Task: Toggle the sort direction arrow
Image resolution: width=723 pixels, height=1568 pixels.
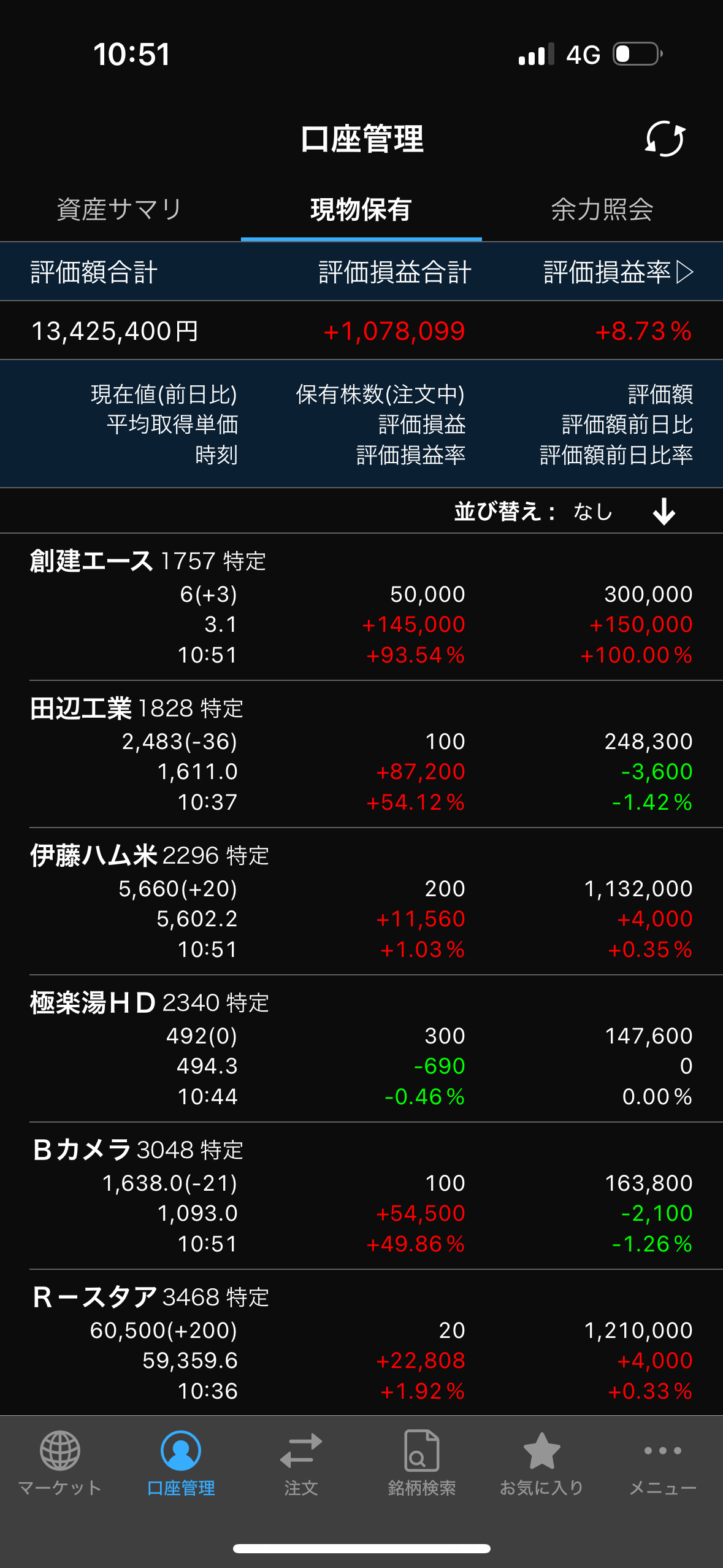Action: [664, 511]
